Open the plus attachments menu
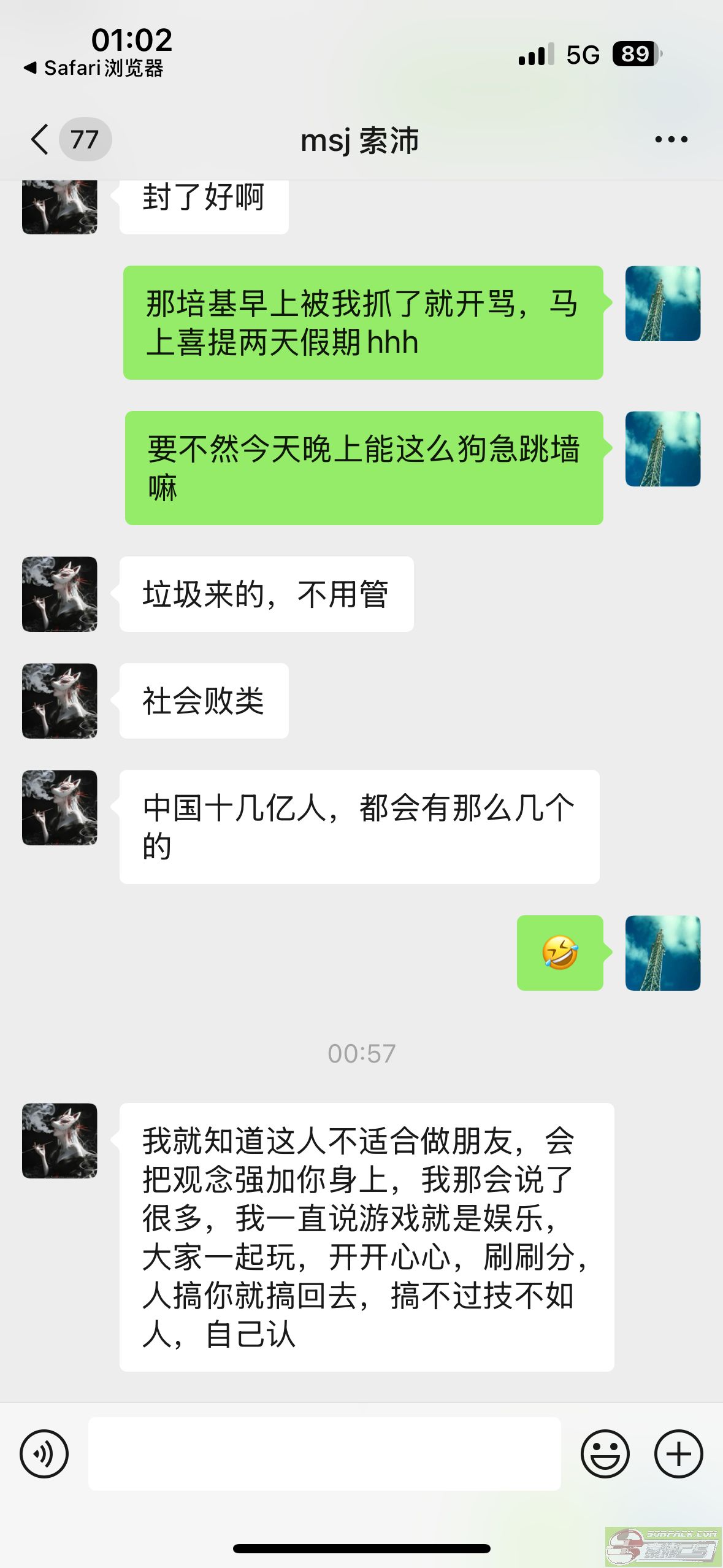723x1568 pixels. click(x=678, y=1453)
